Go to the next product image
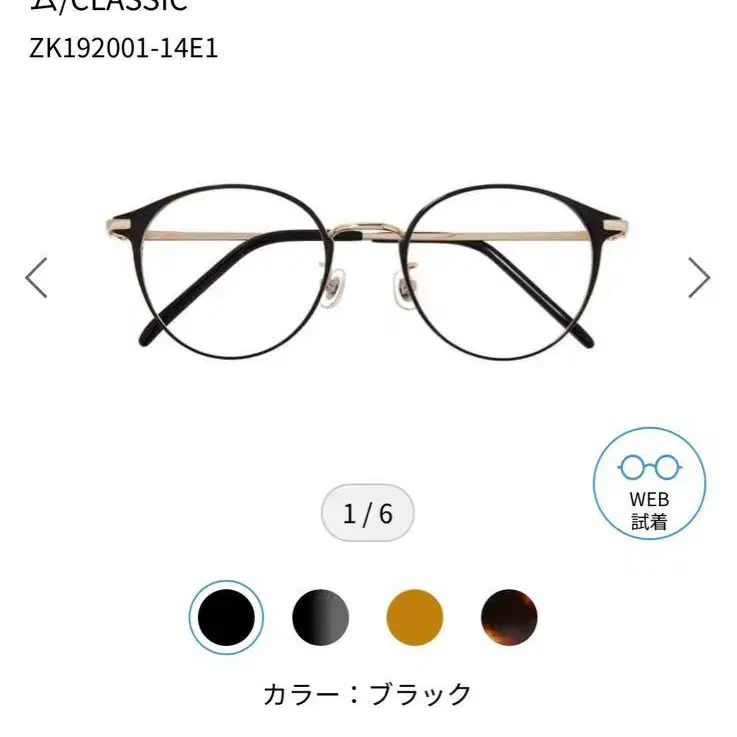Image resolution: width=737 pixels, height=737 pixels. coord(699,278)
